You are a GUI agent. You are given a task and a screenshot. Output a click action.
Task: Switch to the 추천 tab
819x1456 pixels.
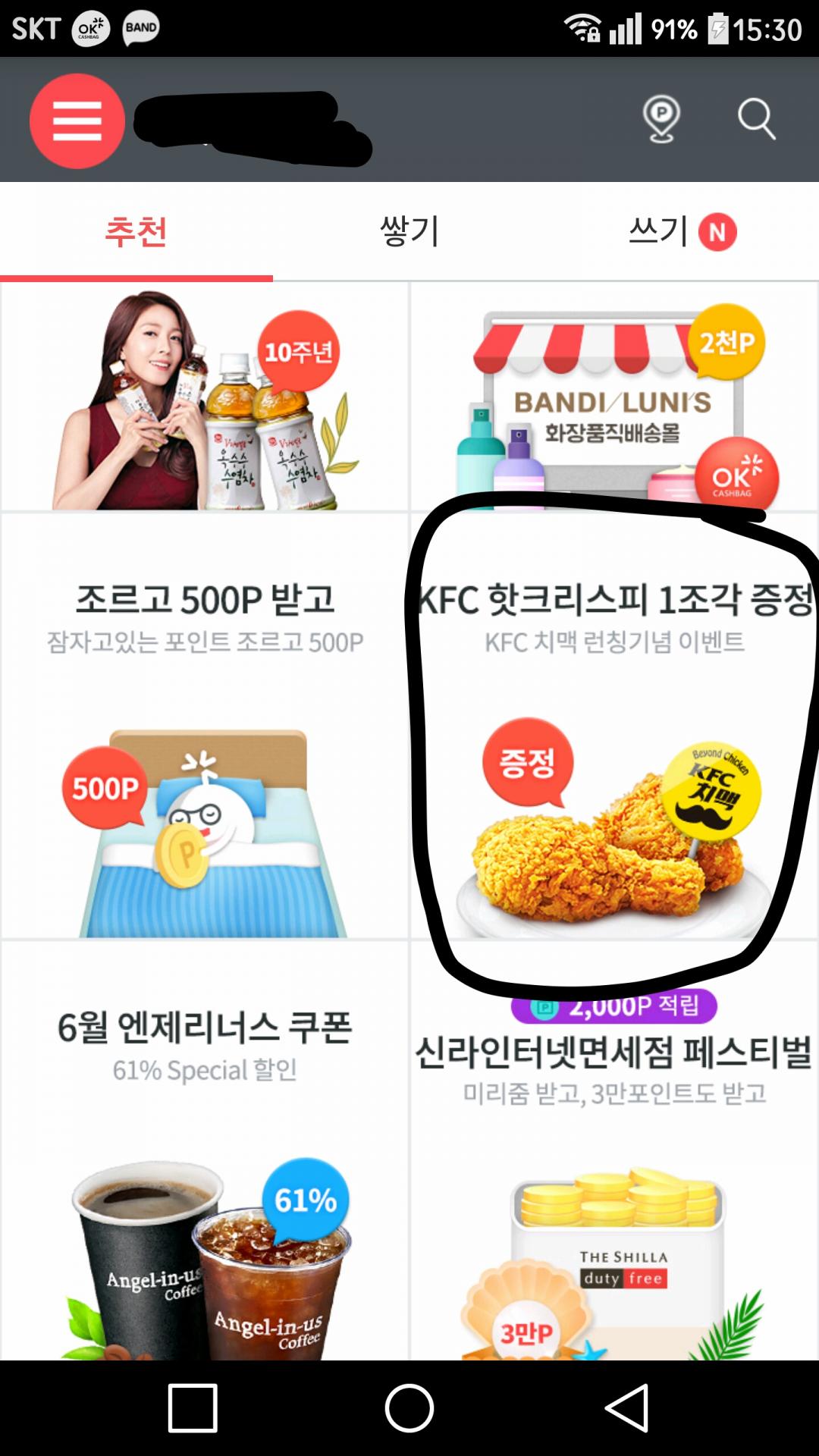[136, 231]
